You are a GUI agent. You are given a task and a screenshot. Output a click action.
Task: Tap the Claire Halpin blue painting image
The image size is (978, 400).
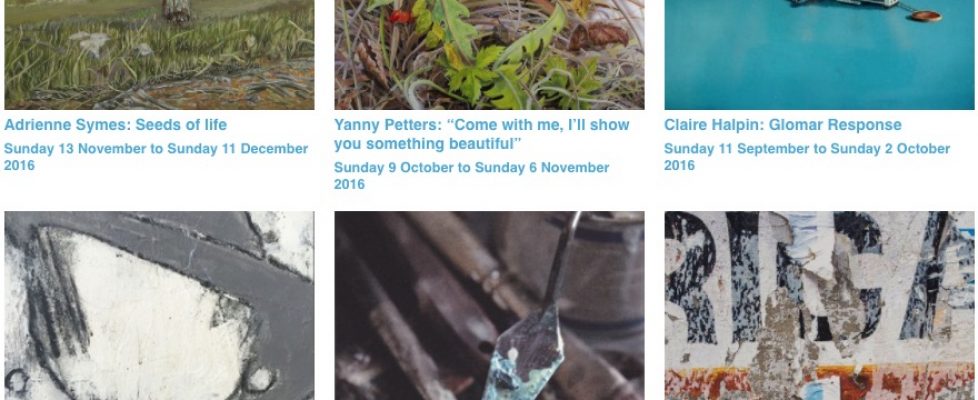[819, 54]
